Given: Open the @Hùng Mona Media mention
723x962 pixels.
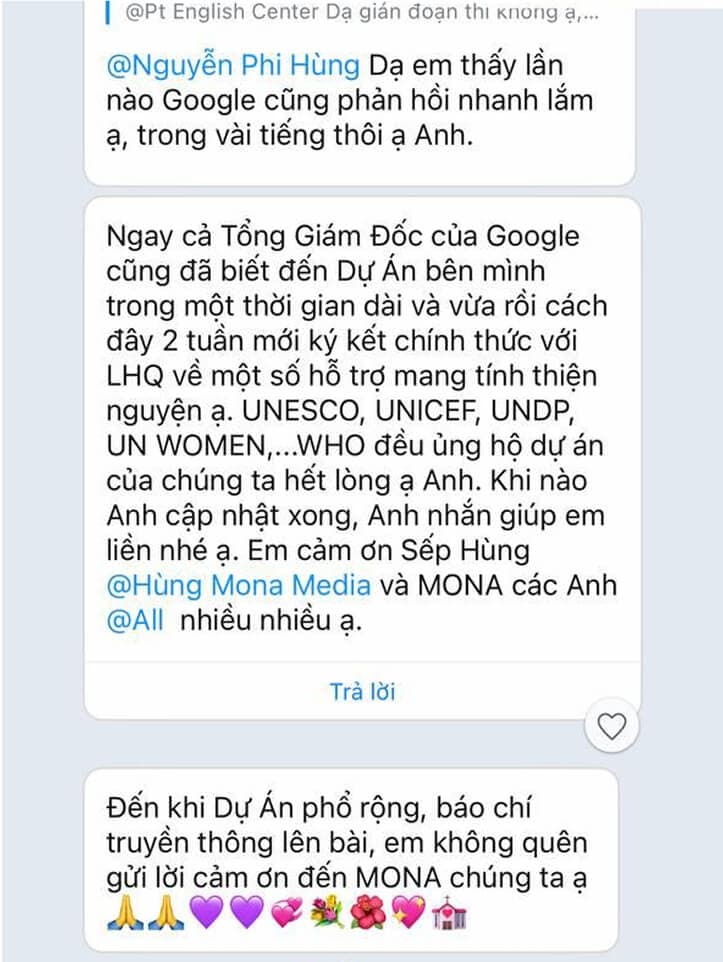Looking at the screenshot, I should click(238, 585).
